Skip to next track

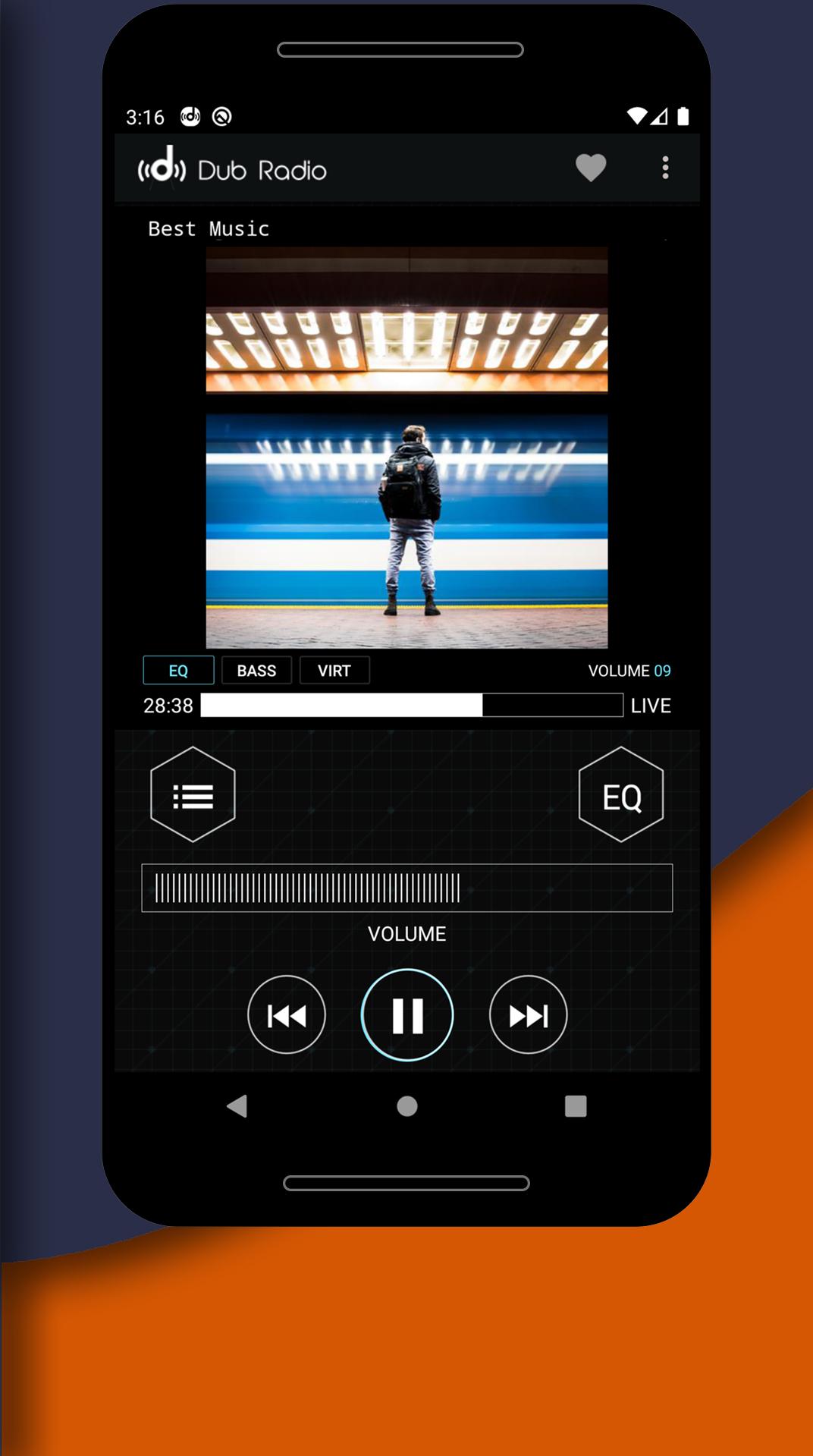point(529,1014)
